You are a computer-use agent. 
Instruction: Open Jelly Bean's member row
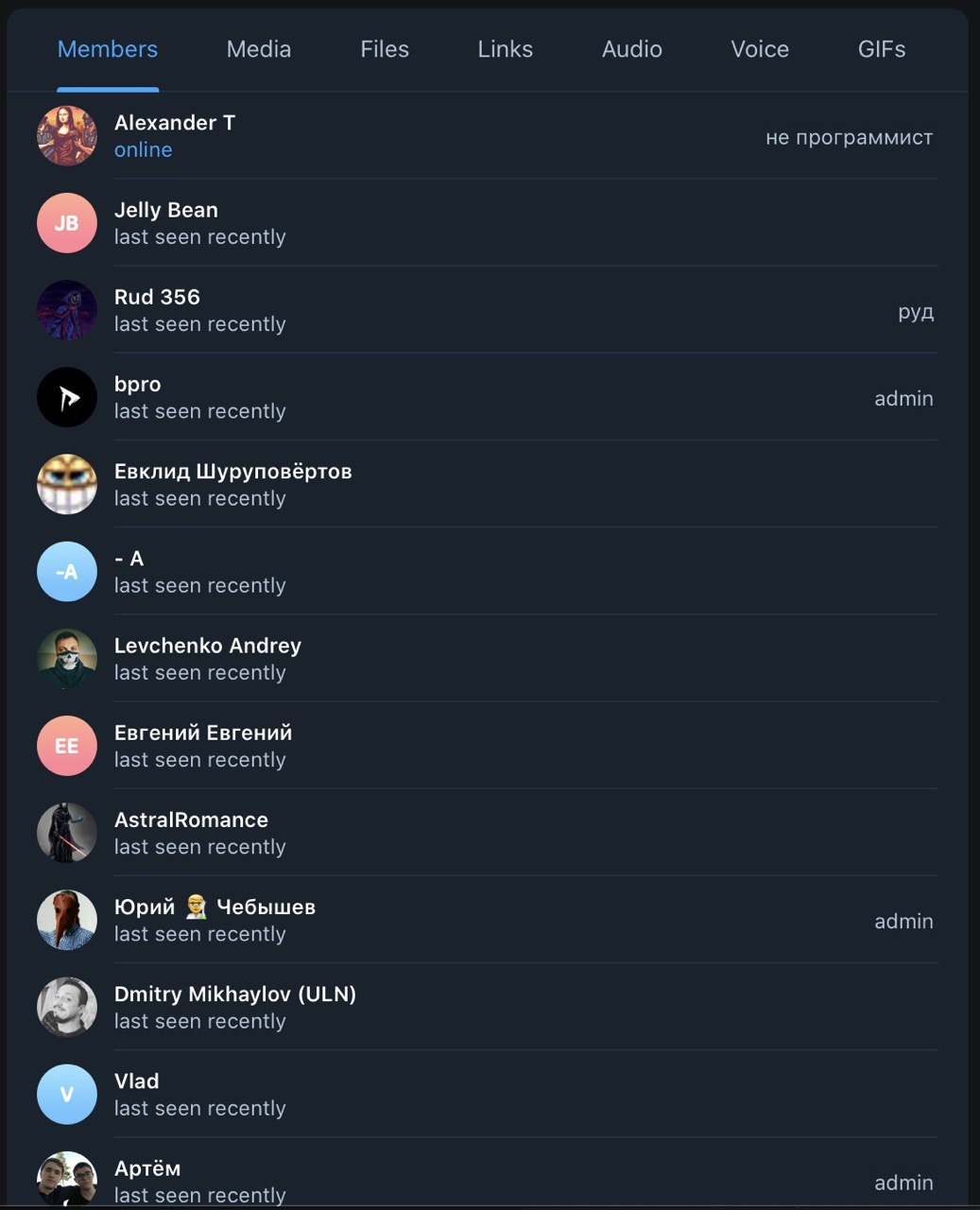pyautogui.click(x=488, y=223)
